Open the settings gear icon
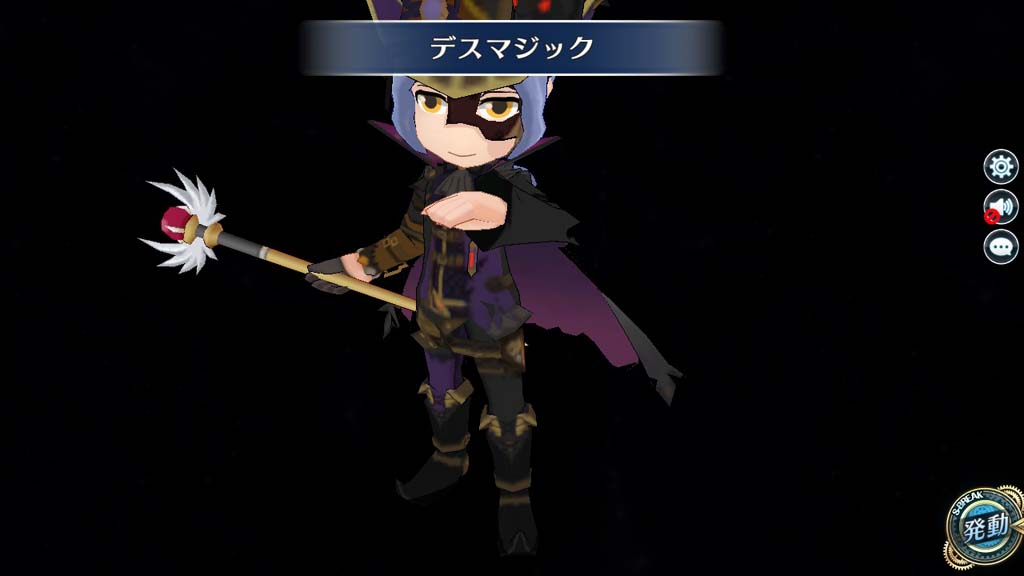Viewport: 1024px width, 576px height. click(x=1000, y=167)
